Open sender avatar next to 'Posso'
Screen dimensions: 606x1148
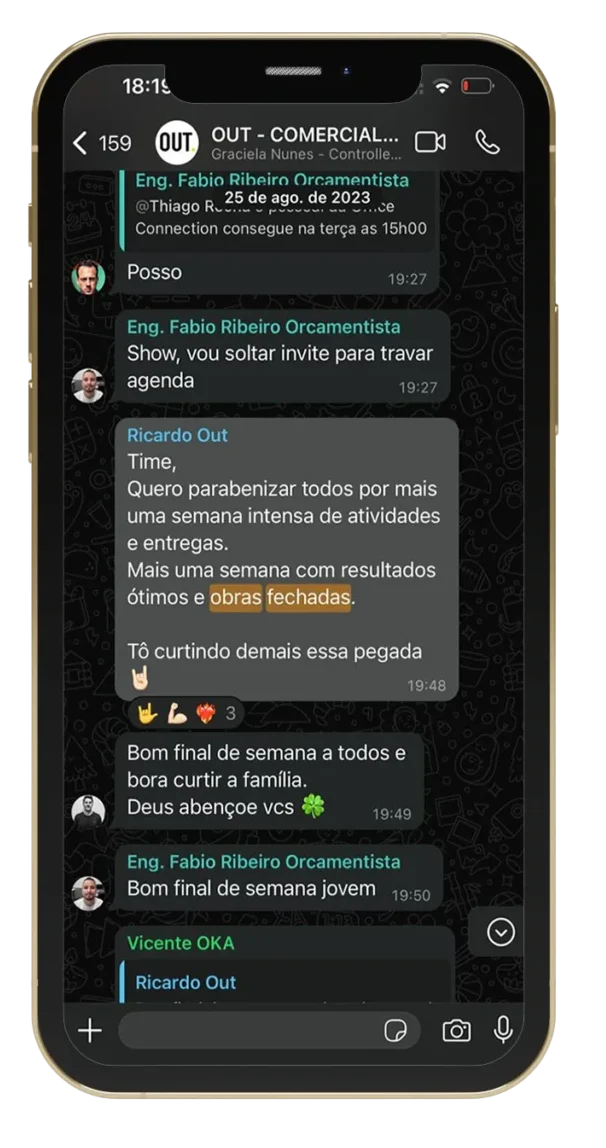pos(88,278)
